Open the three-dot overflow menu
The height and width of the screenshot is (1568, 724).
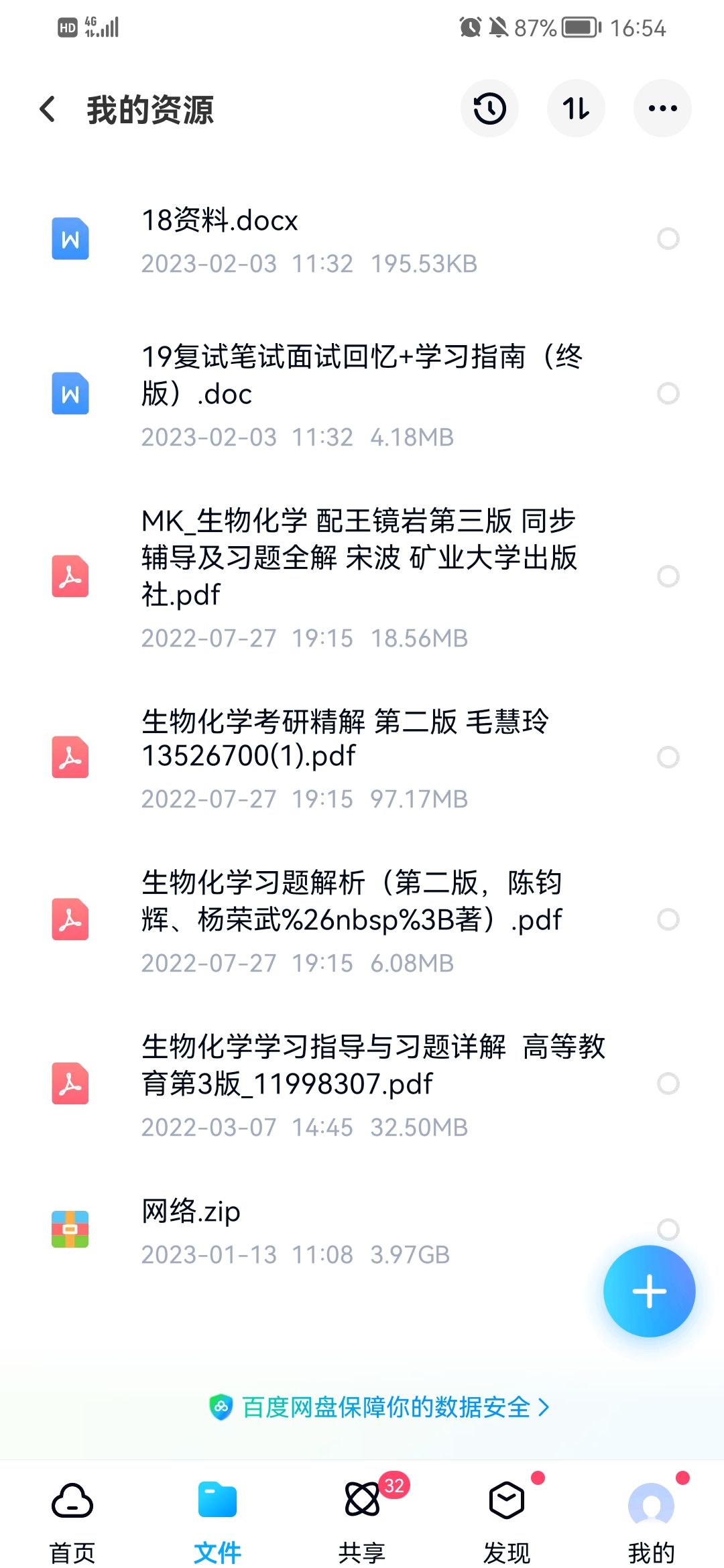tap(662, 109)
